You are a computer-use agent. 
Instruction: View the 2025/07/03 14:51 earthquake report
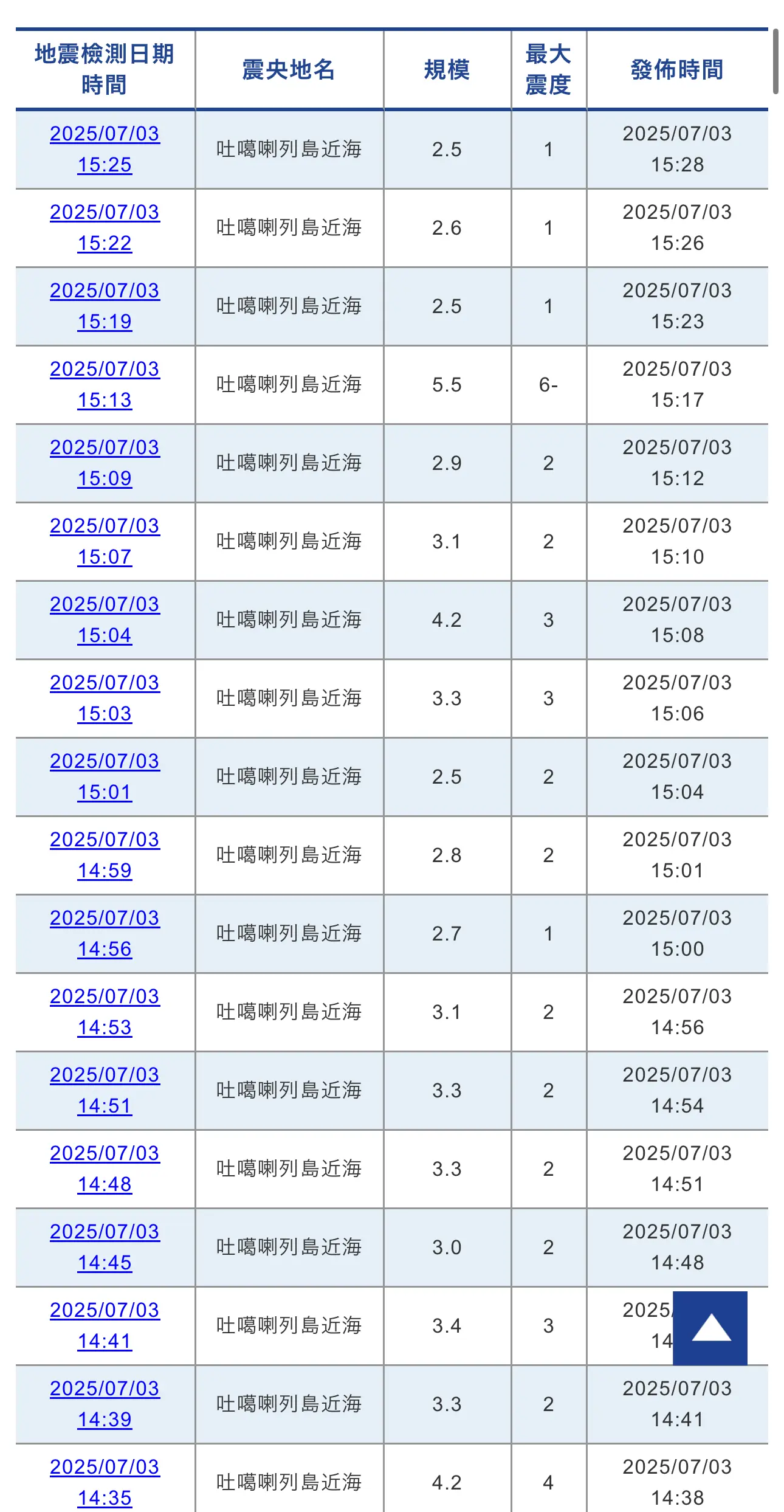[x=105, y=1090]
